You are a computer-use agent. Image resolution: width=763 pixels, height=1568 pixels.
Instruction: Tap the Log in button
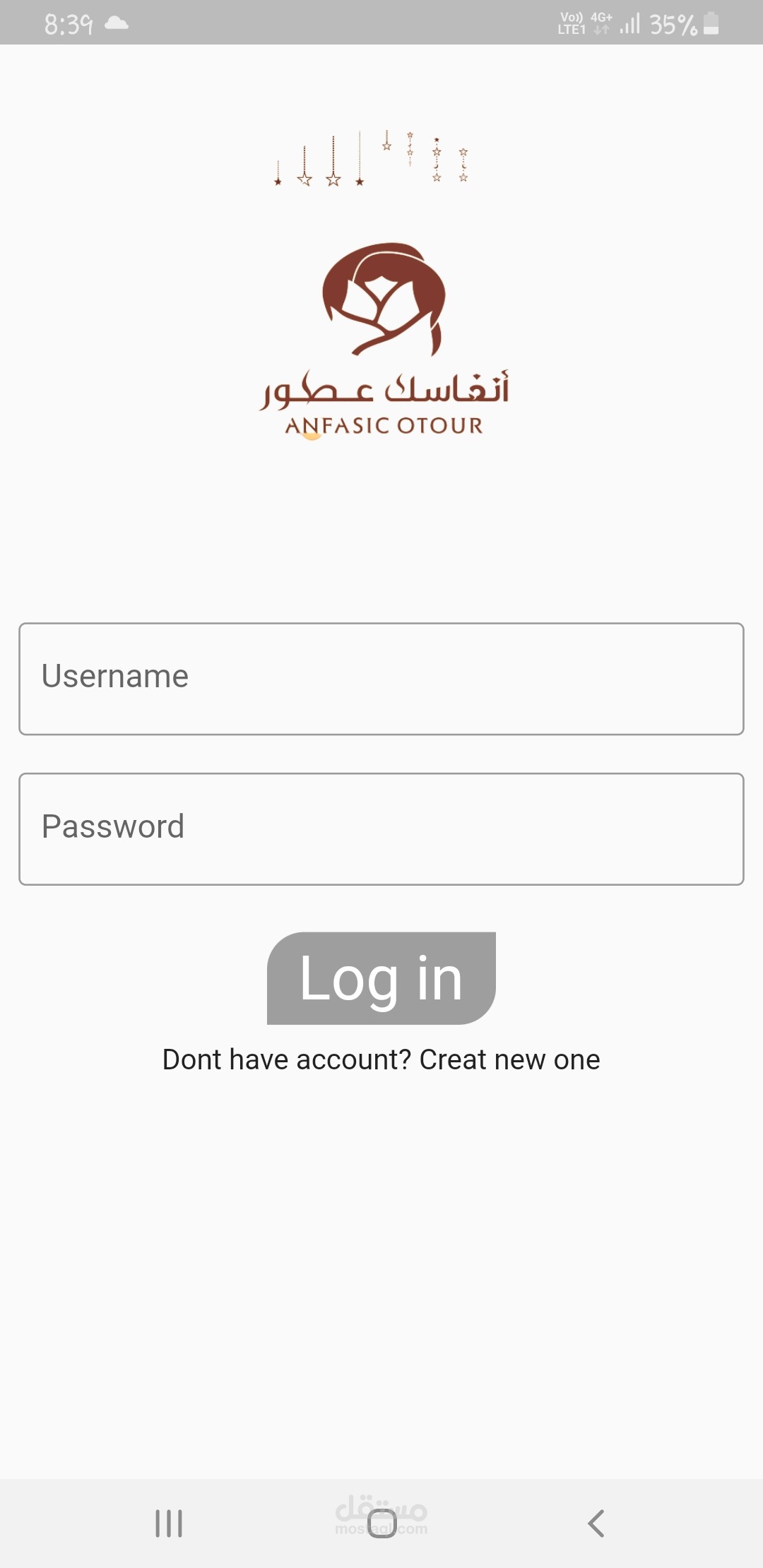click(x=381, y=978)
